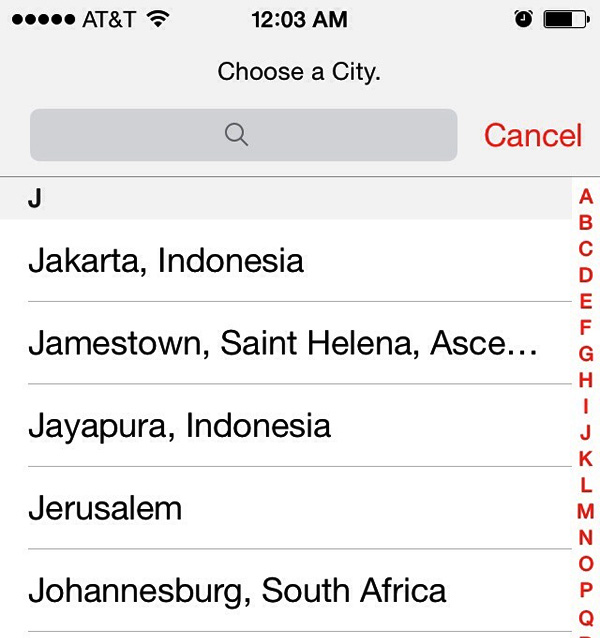Select Jerusalem from the list
The image size is (600, 638).
coord(105,508)
